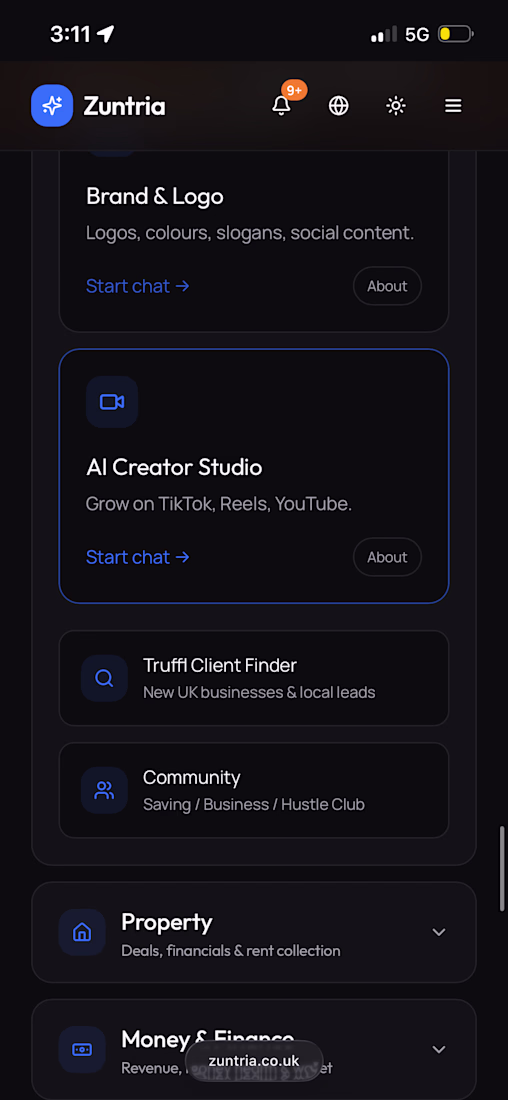Tap About on Brand & Logo card

click(387, 286)
